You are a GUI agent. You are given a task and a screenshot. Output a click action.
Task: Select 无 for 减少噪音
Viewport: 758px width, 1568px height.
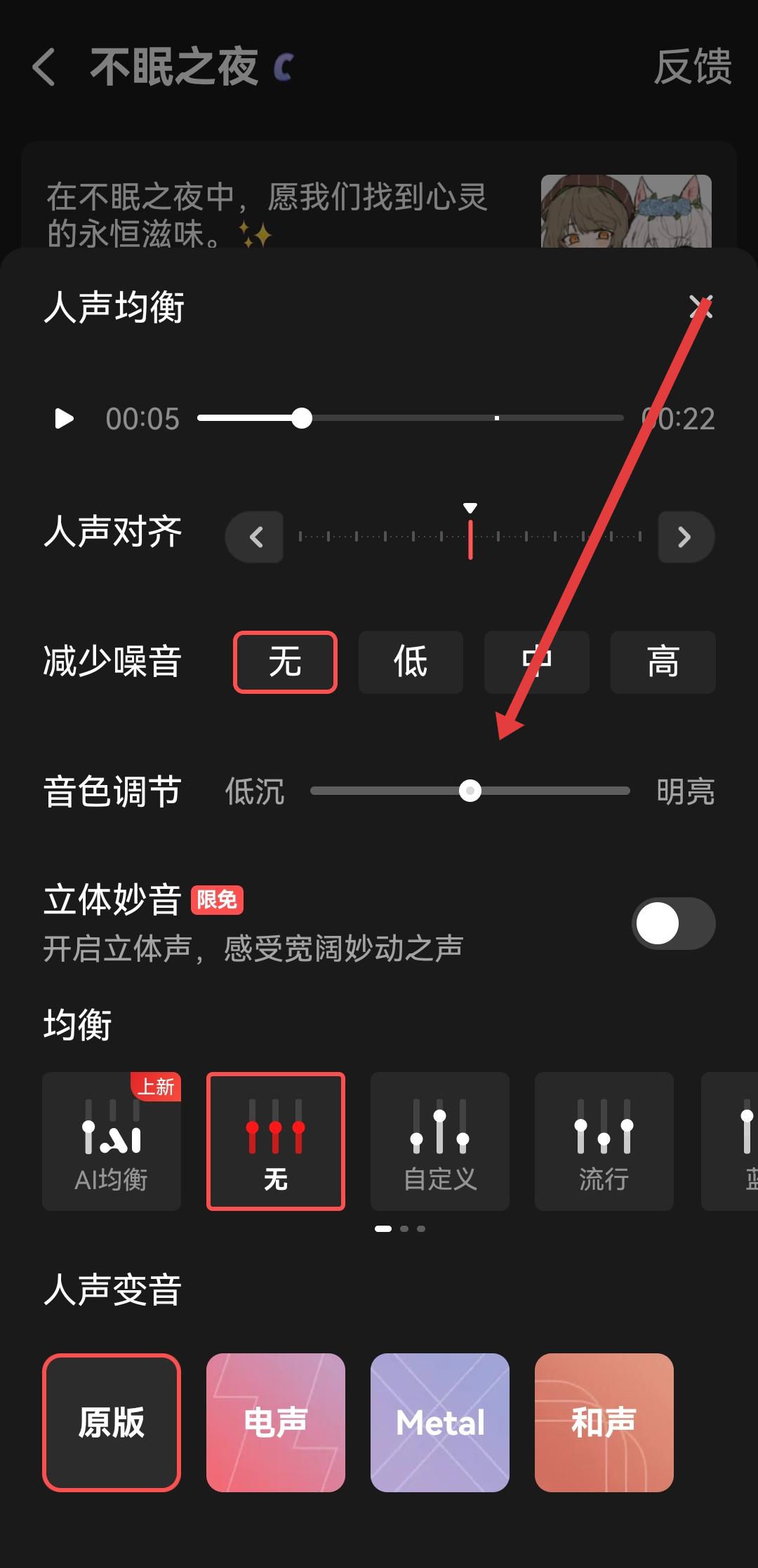285,662
